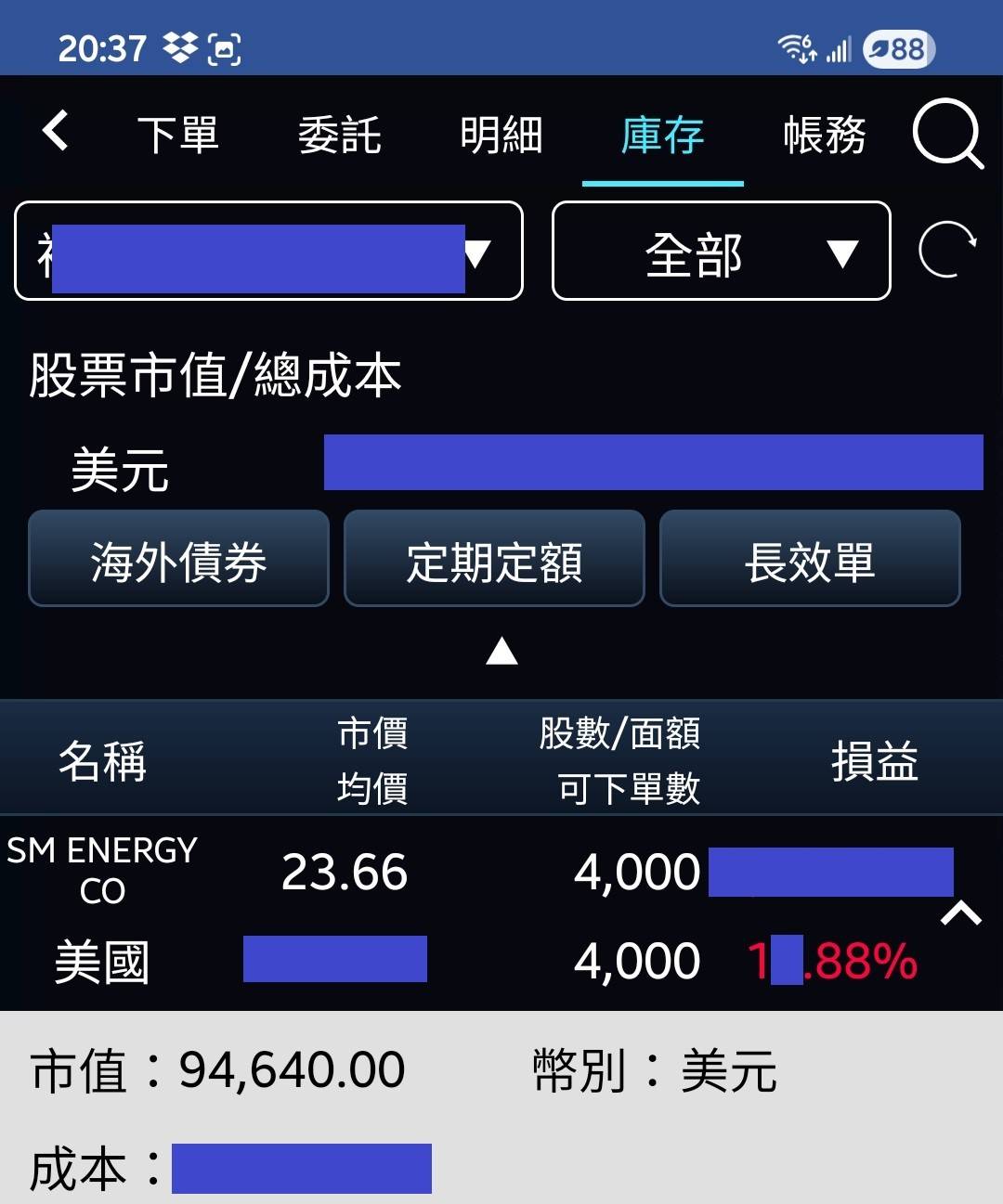Switch to the 下單 tab

[x=177, y=136]
